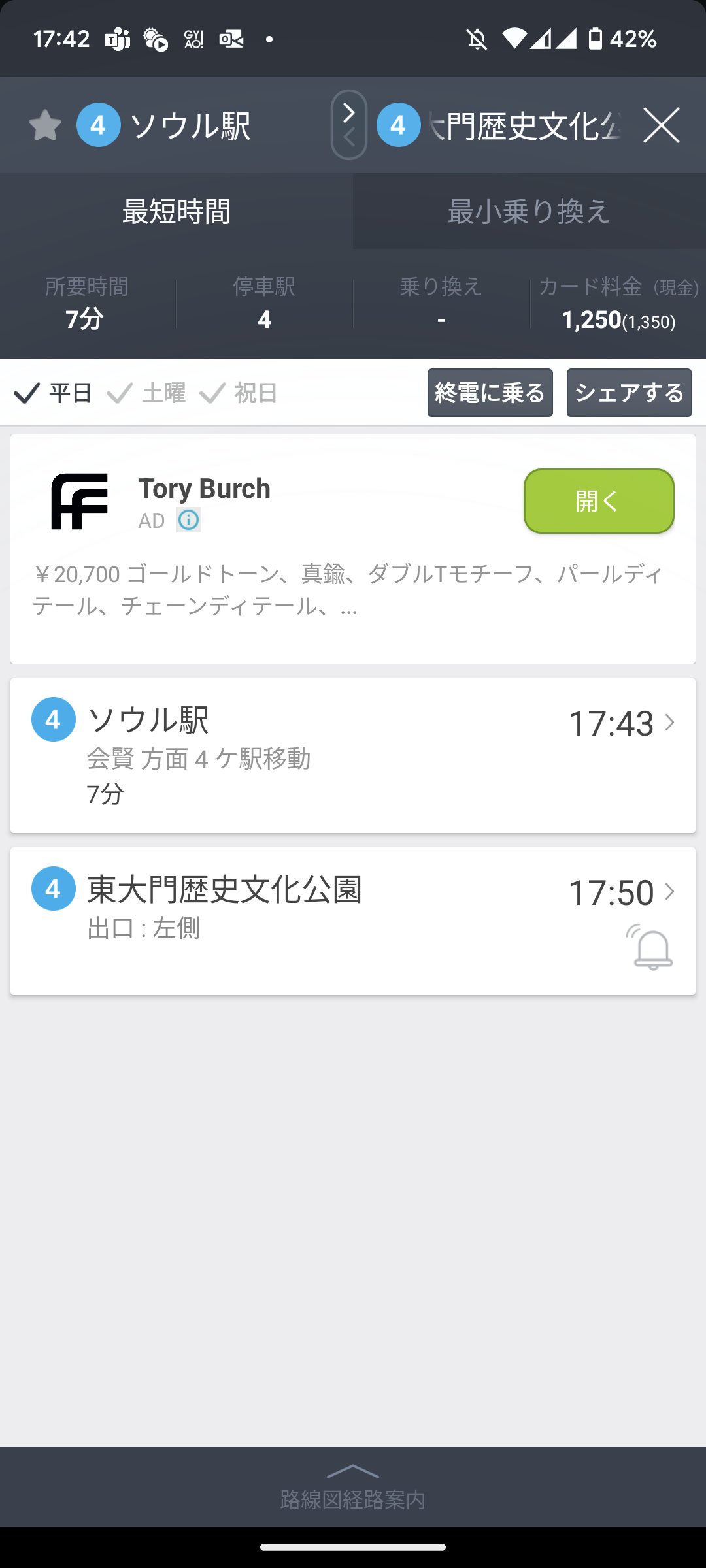The image size is (706, 1568).
Task: Set arrival alarm bell for 東大門歴史文化公園
Action: [649, 946]
